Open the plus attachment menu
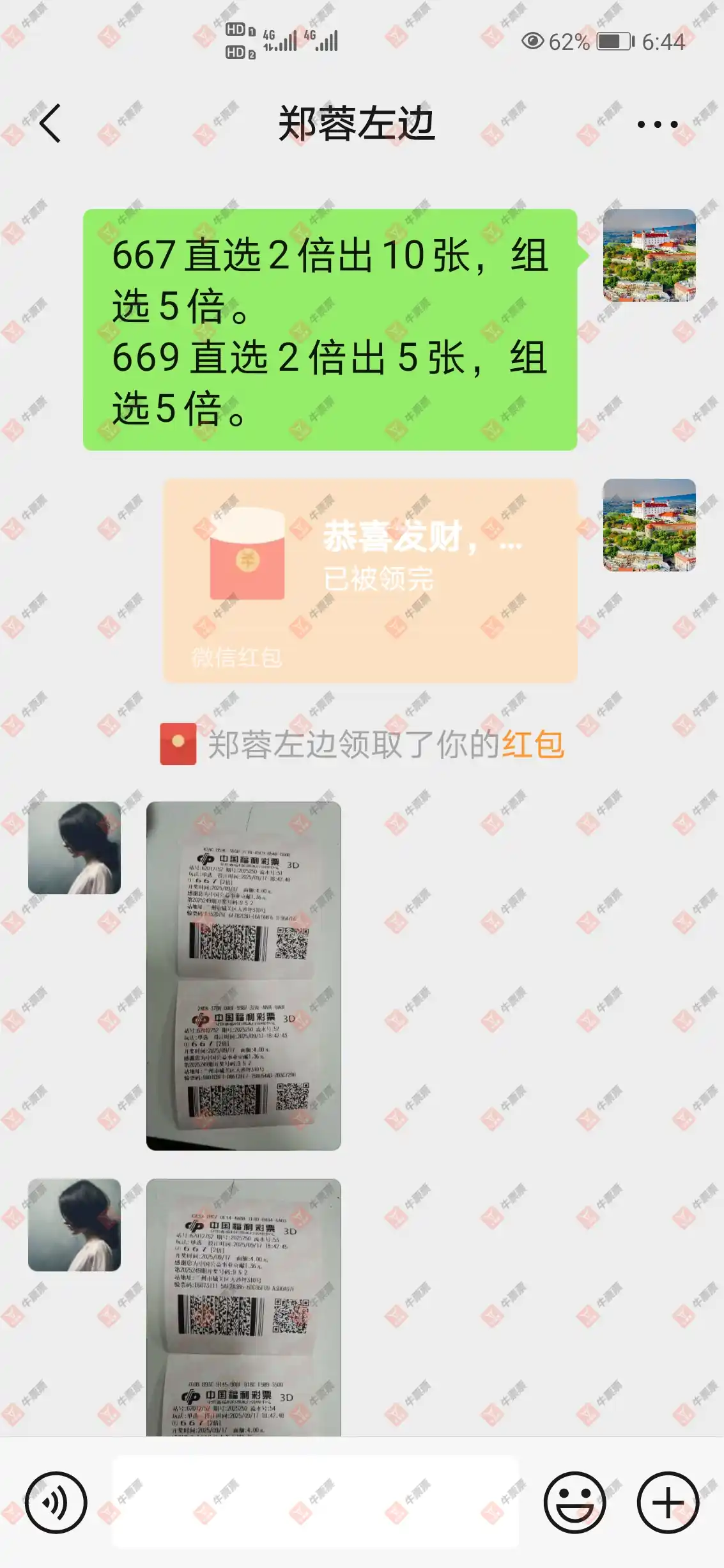The height and width of the screenshot is (1568, 724). click(x=668, y=1502)
